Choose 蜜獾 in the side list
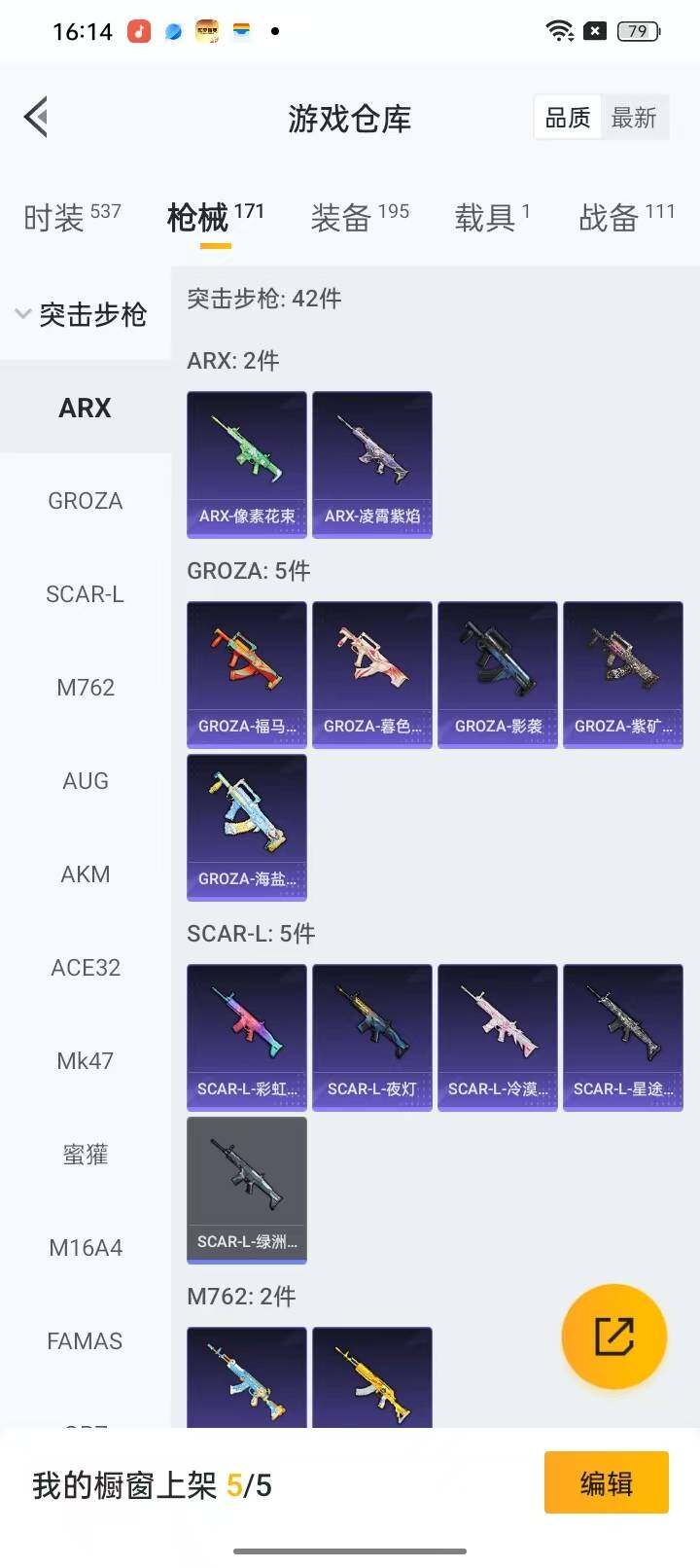 [x=86, y=1155]
